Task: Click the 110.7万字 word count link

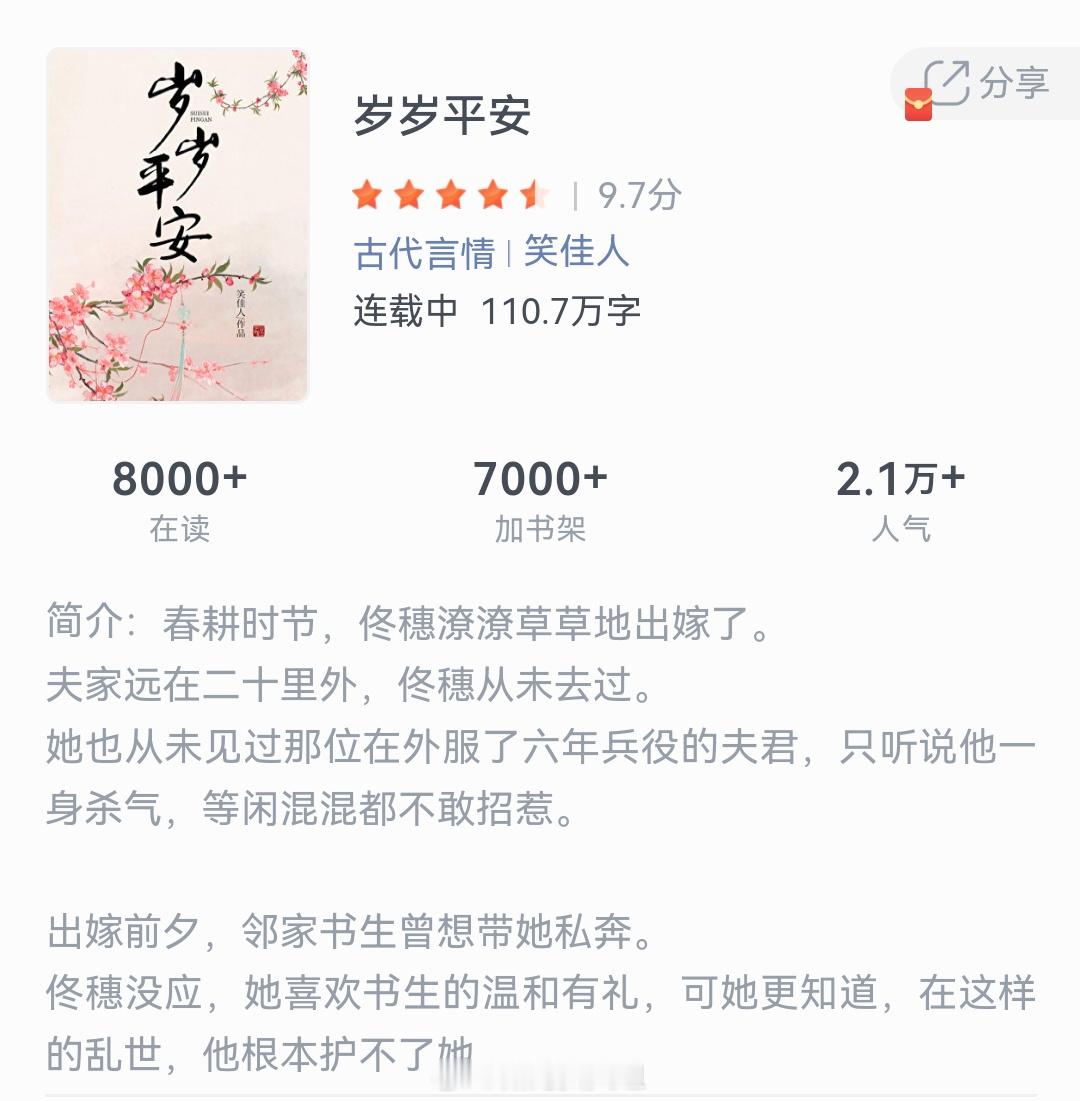Action: click(x=562, y=311)
